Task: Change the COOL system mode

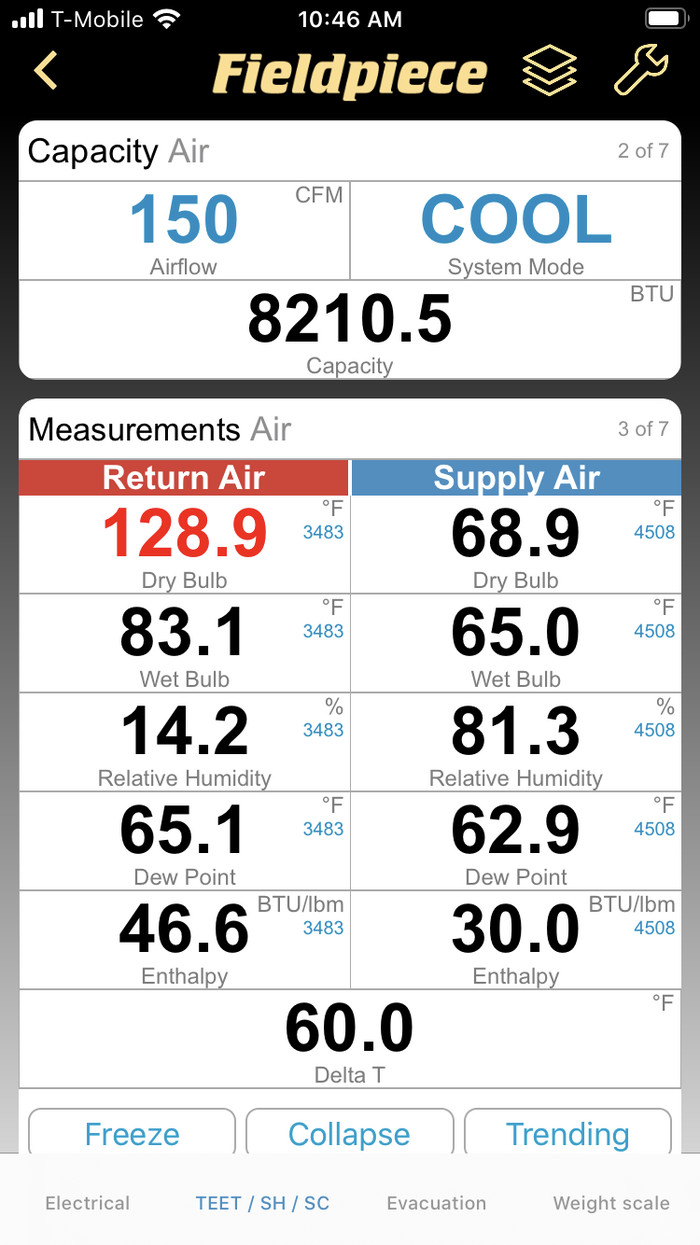Action: pyautogui.click(x=516, y=220)
